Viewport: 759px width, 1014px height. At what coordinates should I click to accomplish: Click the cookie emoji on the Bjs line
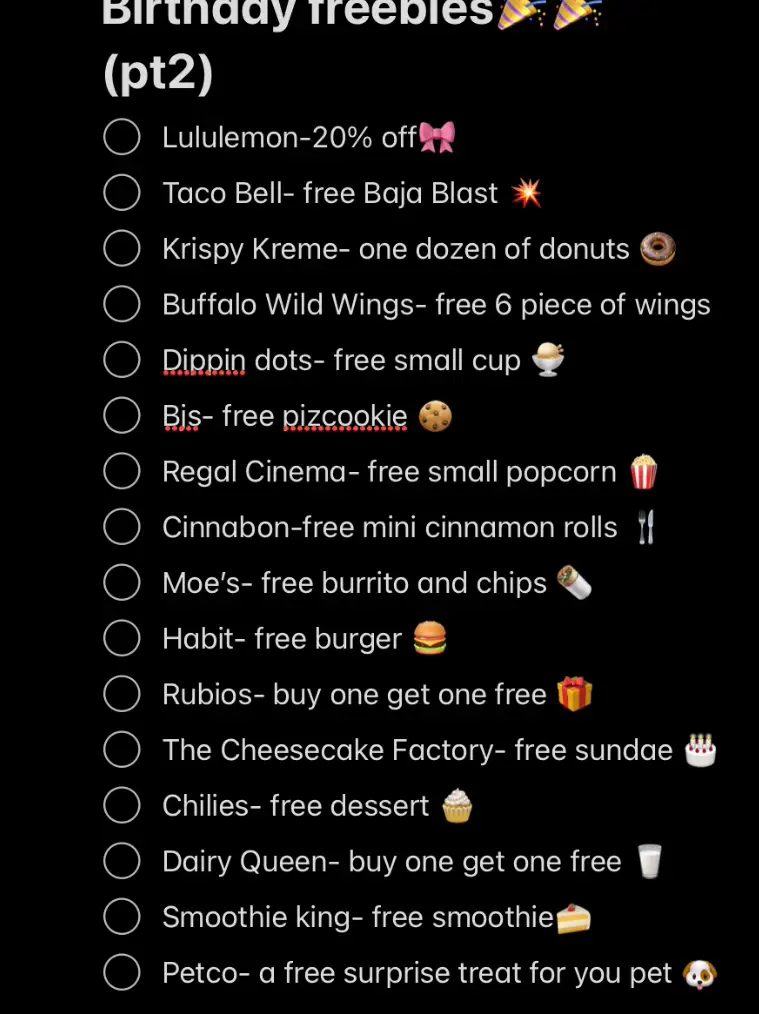coord(433,414)
